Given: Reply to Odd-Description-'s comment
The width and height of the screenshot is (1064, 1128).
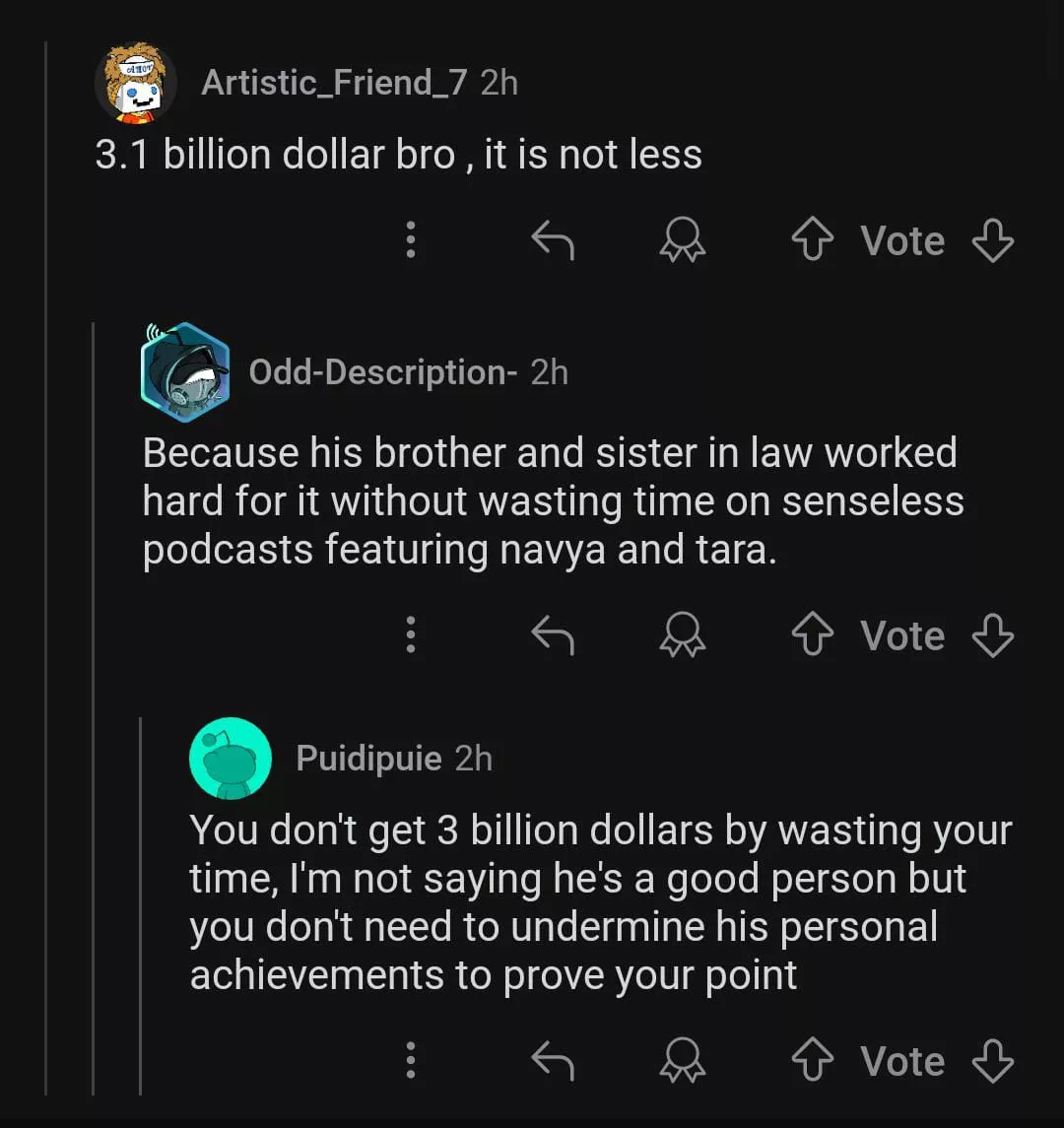Looking at the screenshot, I should [x=553, y=635].
